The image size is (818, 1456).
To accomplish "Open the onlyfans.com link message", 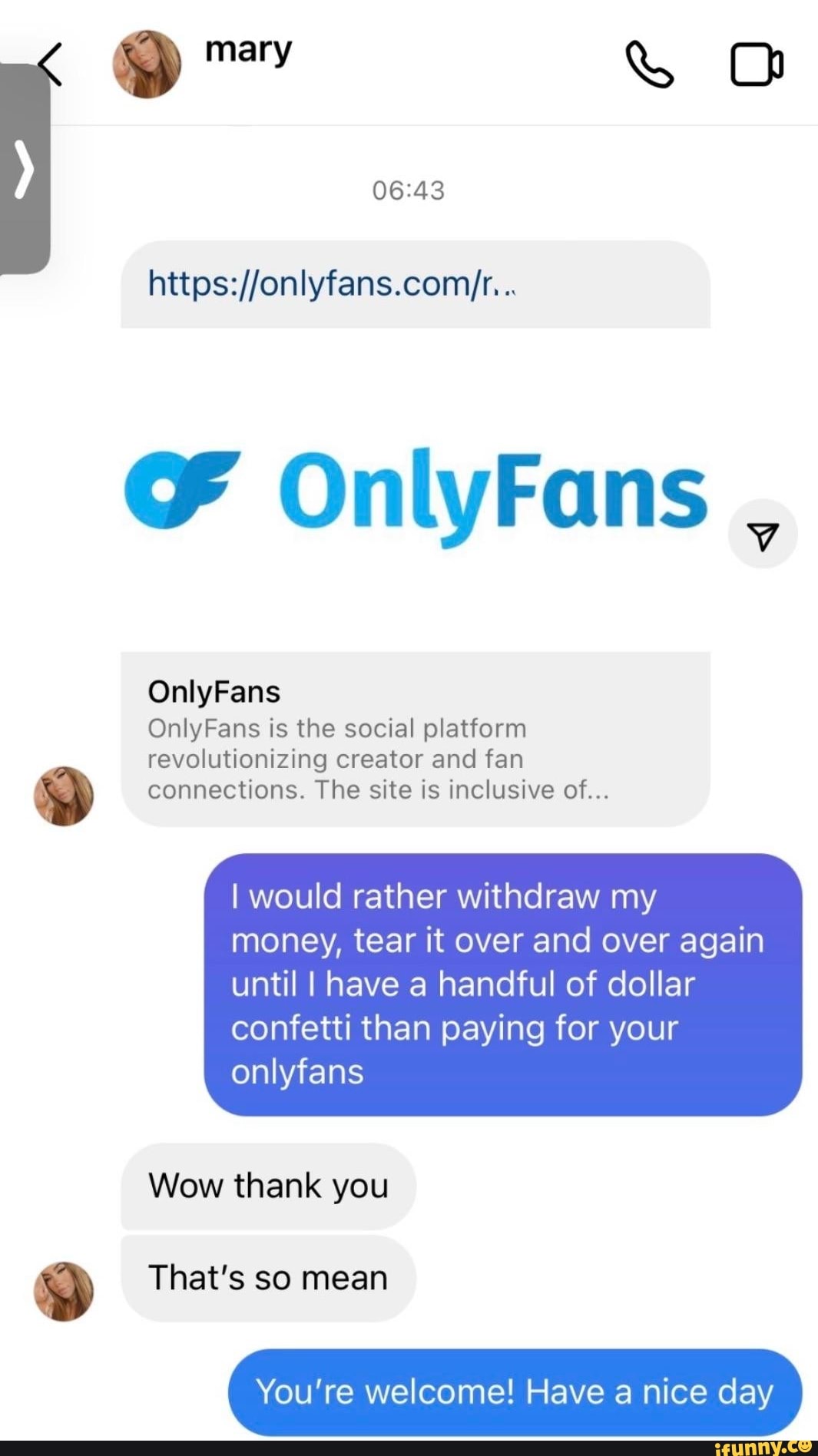I will (331, 284).
